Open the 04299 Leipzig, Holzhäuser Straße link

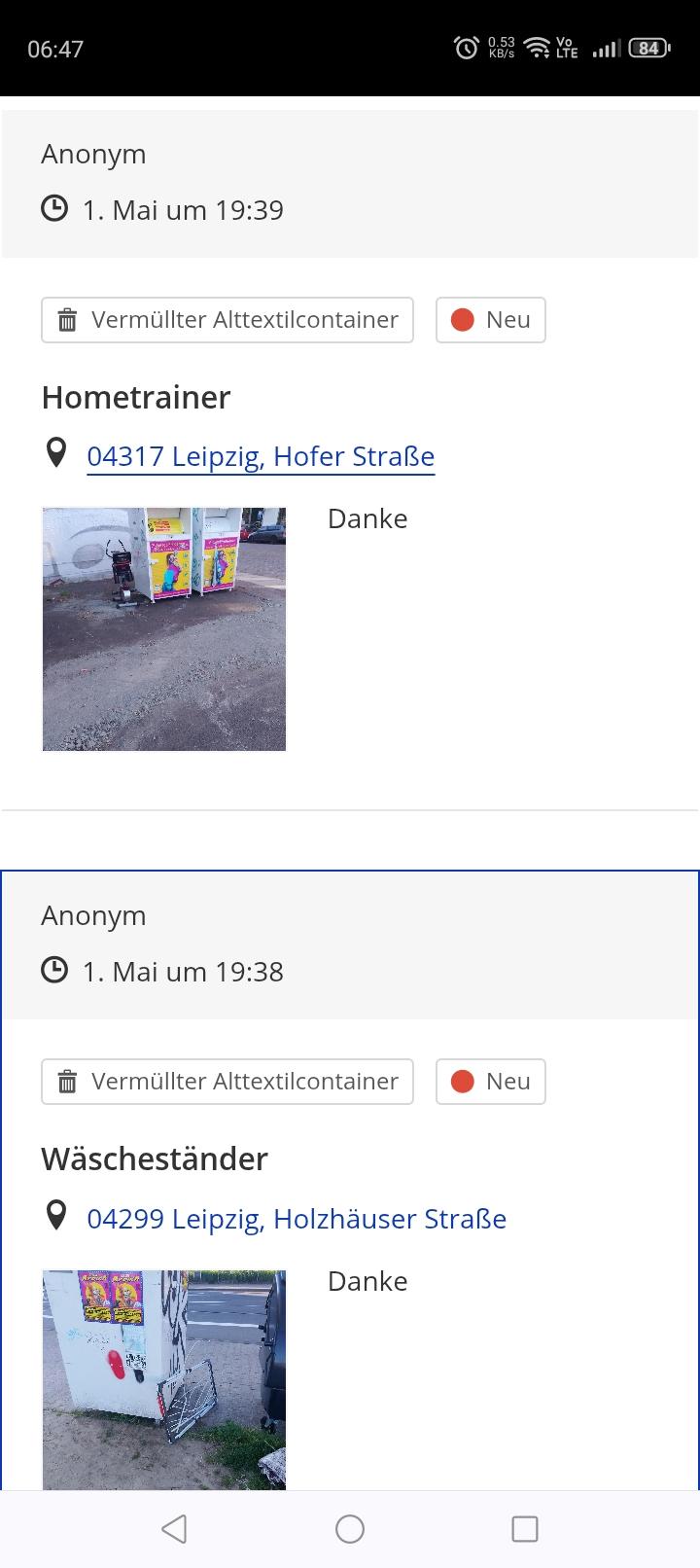coord(297,1219)
